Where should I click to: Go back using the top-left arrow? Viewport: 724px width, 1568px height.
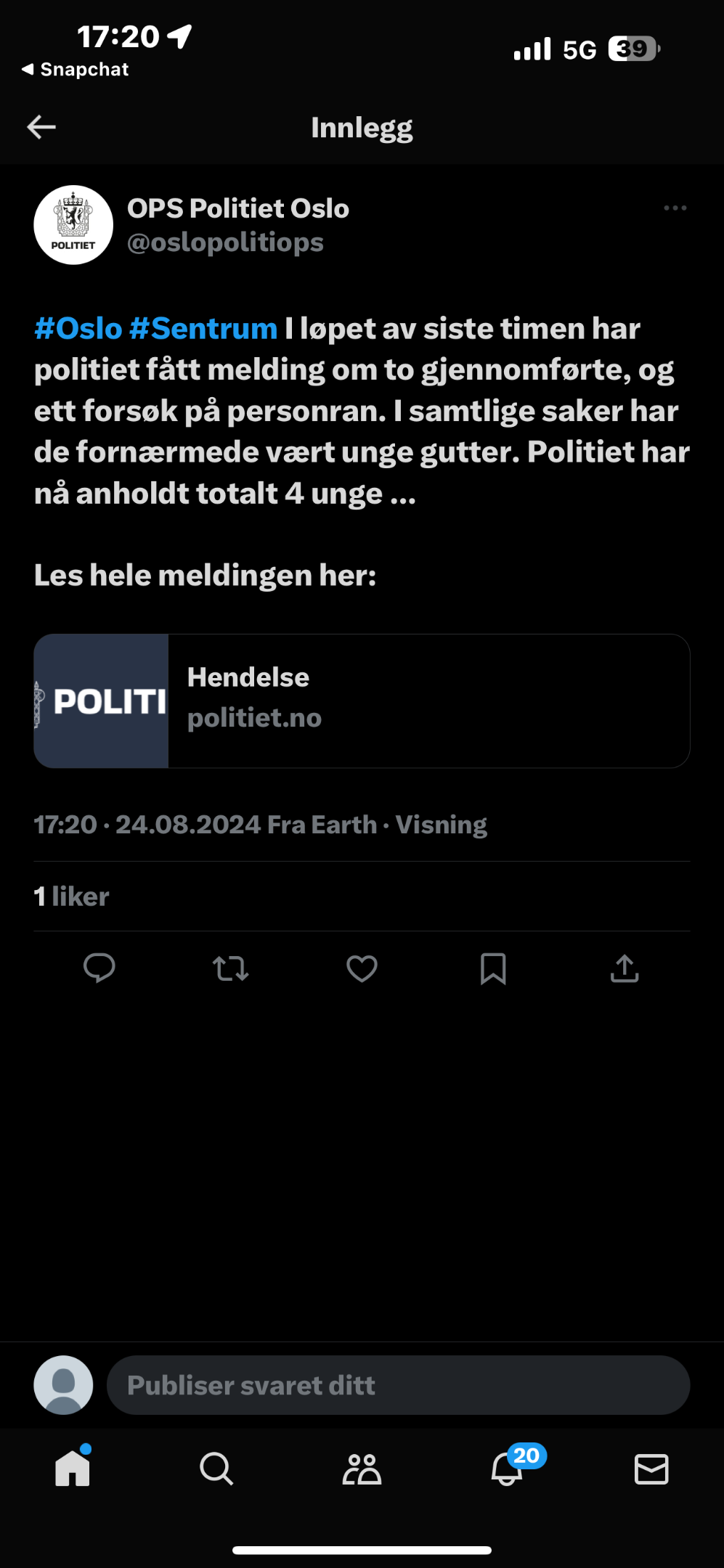pos(41,127)
